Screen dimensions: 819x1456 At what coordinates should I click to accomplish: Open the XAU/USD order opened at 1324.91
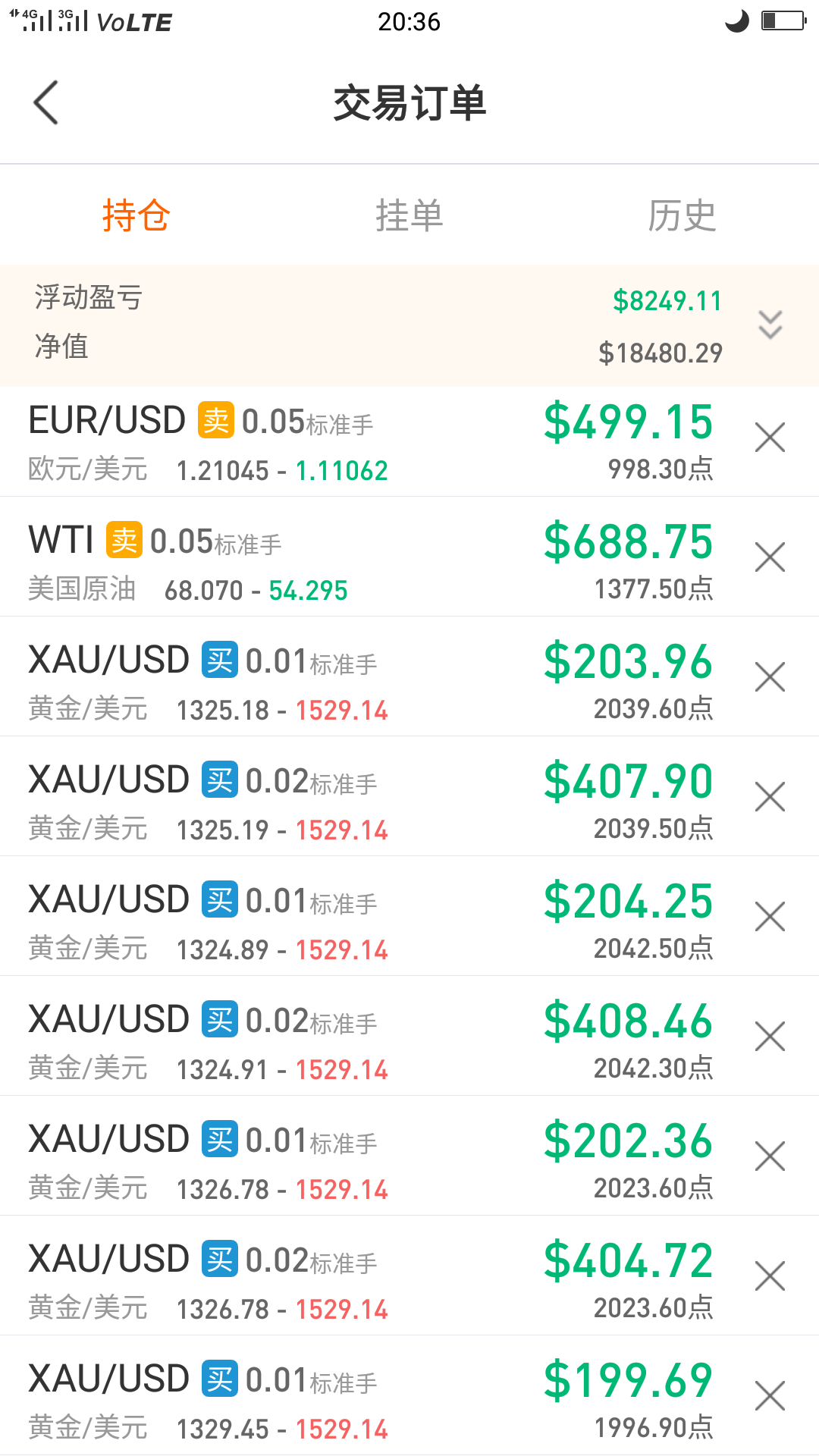[x=372, y=1036]
